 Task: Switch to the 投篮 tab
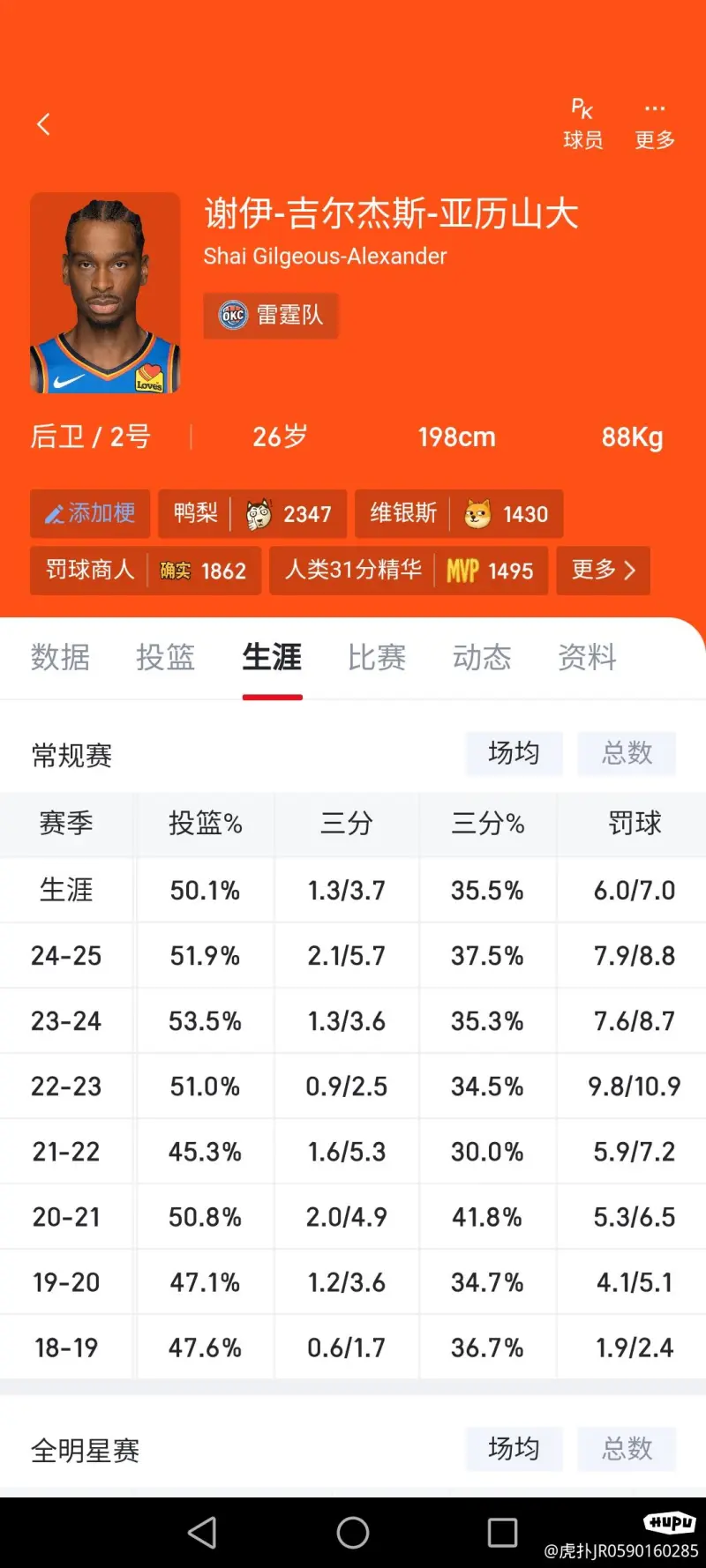click(166, 658)
